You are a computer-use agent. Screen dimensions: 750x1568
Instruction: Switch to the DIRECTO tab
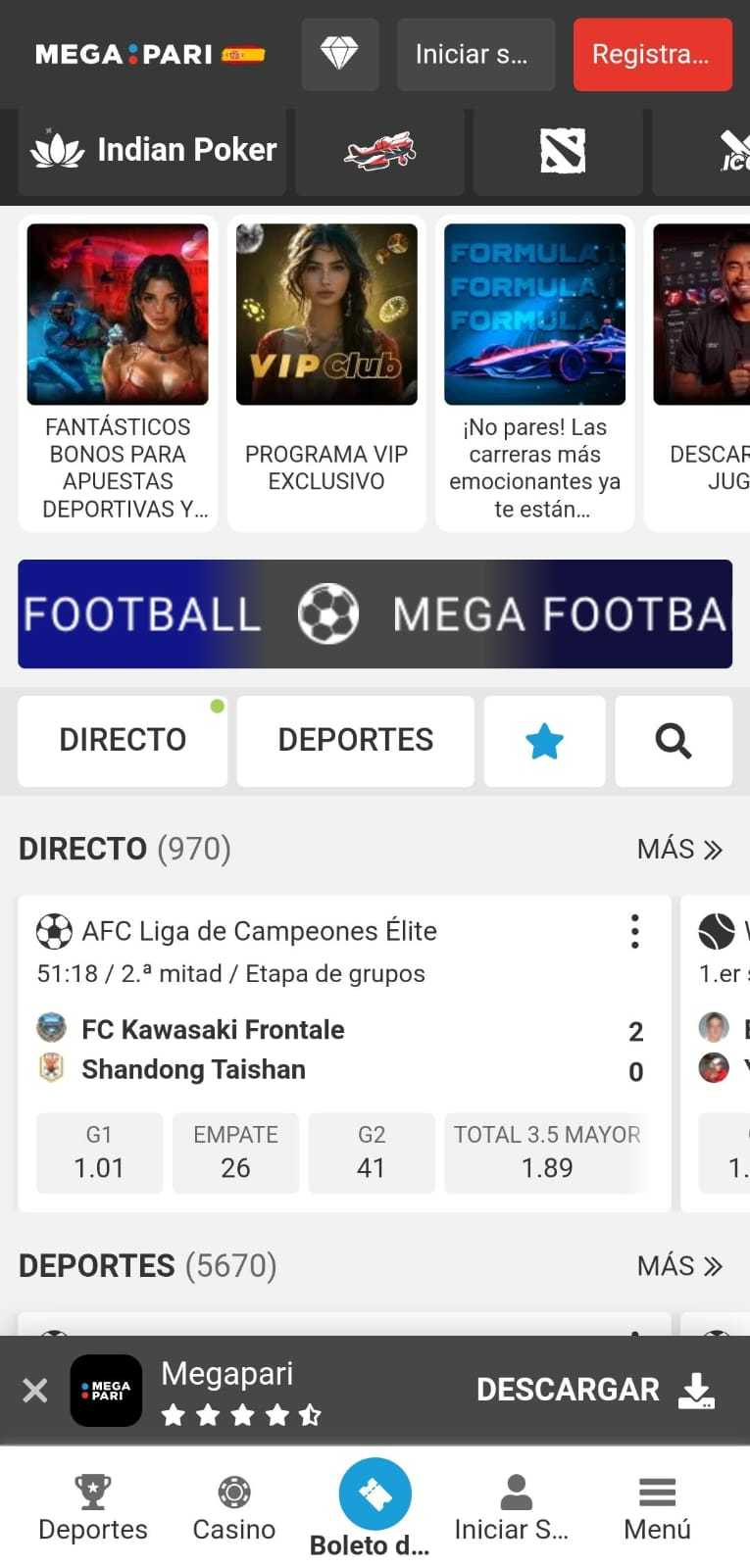[123, 740]
